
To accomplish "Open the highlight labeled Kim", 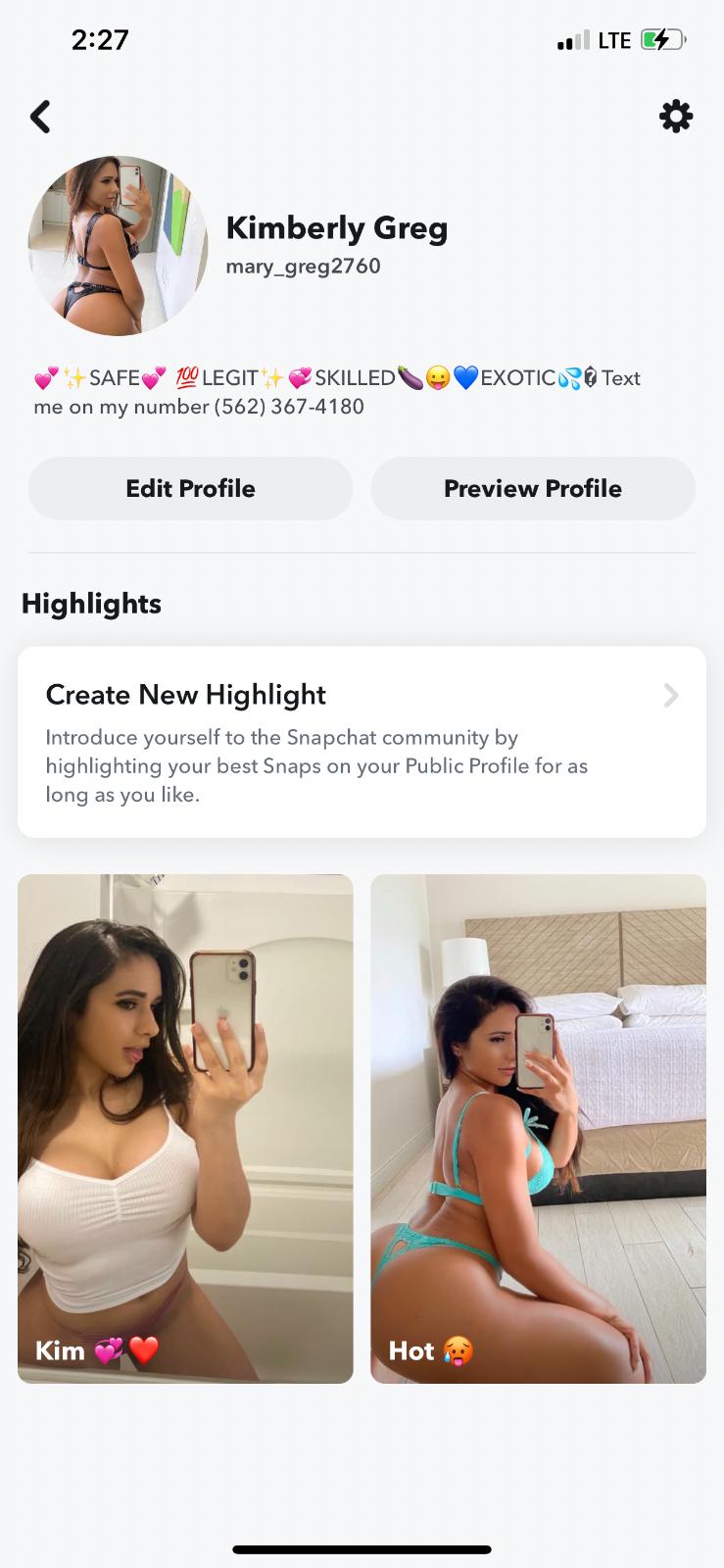I will [x=185, y=1128].
